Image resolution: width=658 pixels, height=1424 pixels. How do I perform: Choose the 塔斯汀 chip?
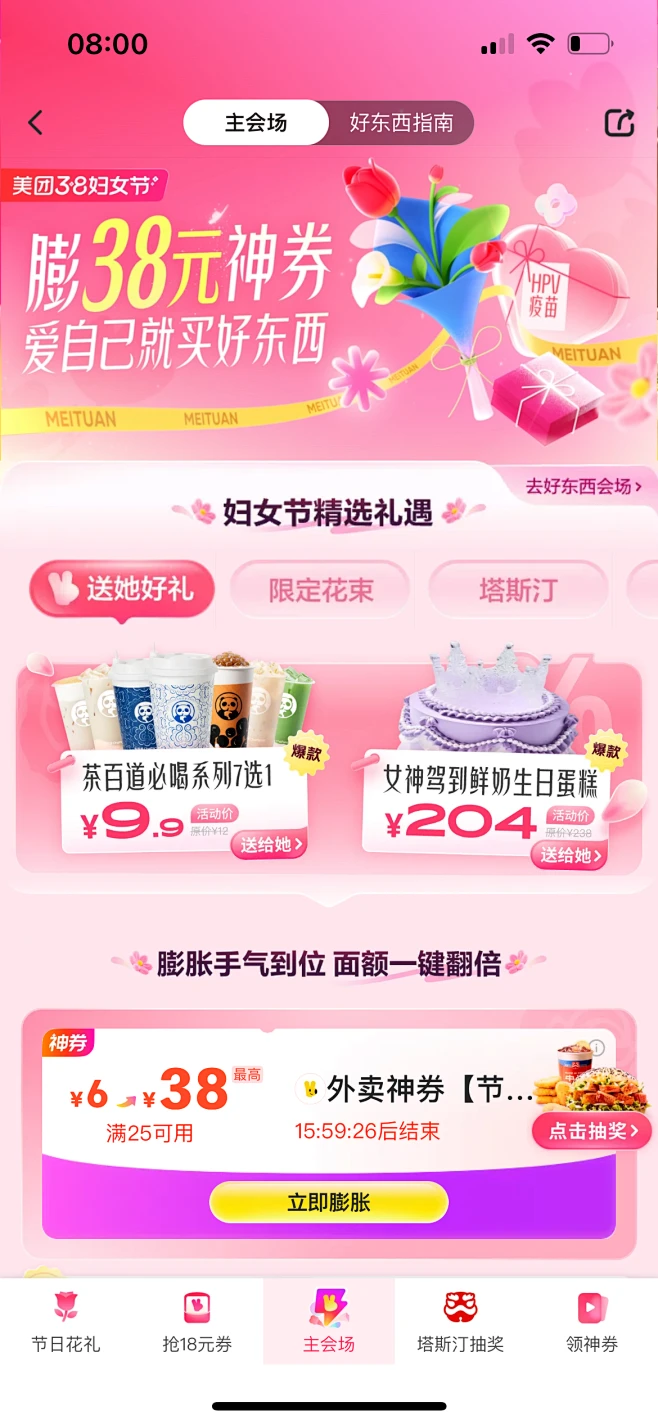click(517, 589)
